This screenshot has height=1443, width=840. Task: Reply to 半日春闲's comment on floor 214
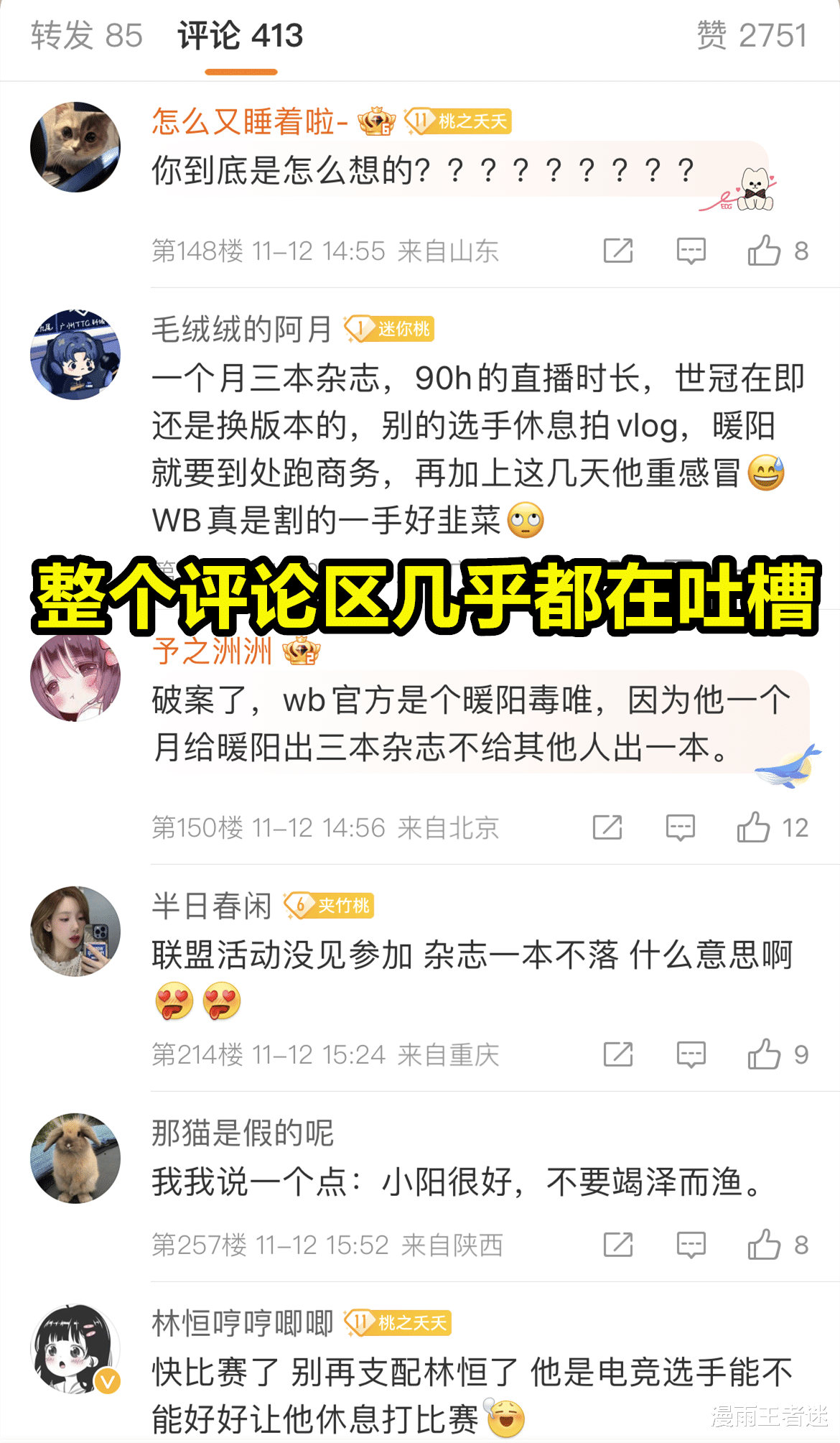coord(691,1054)
